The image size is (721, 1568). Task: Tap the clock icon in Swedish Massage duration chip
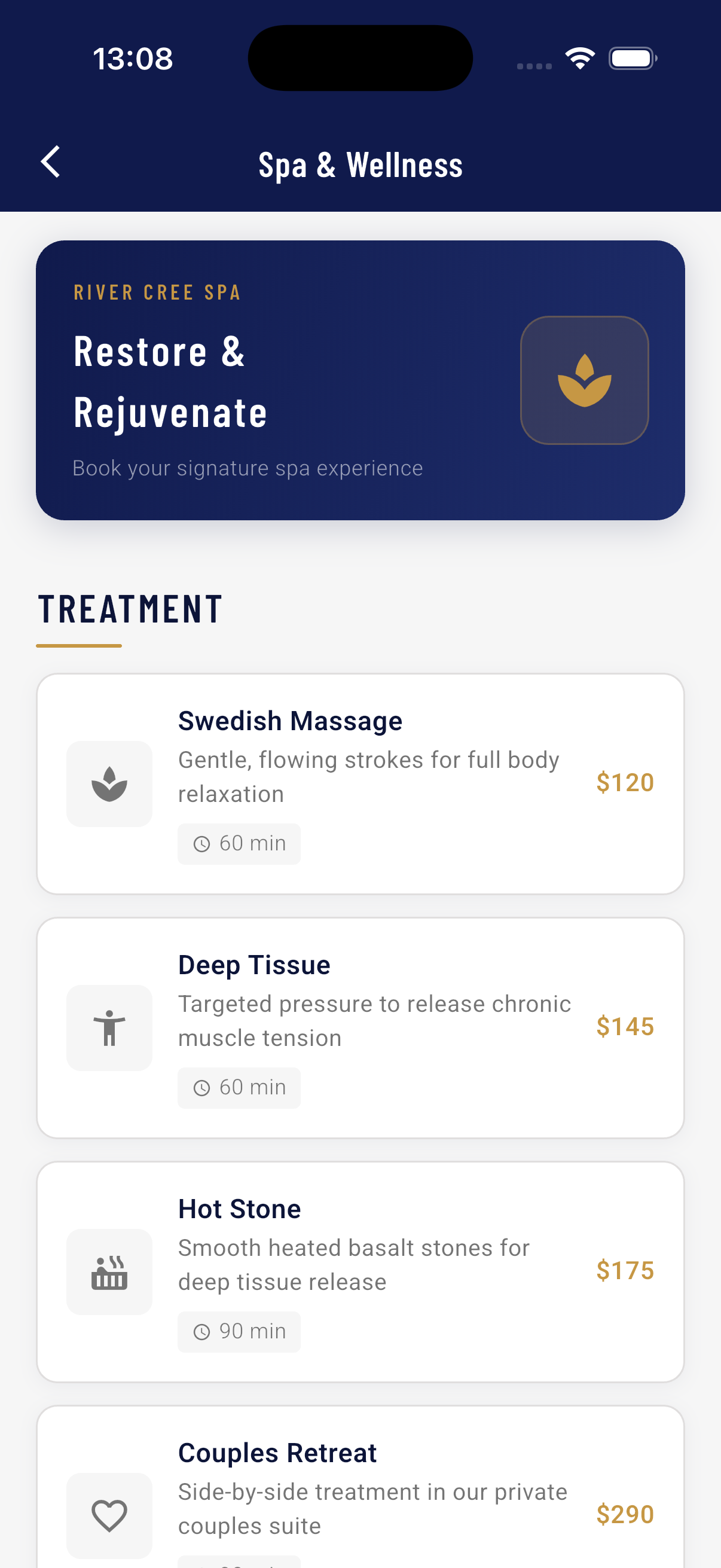pos(202,843)
